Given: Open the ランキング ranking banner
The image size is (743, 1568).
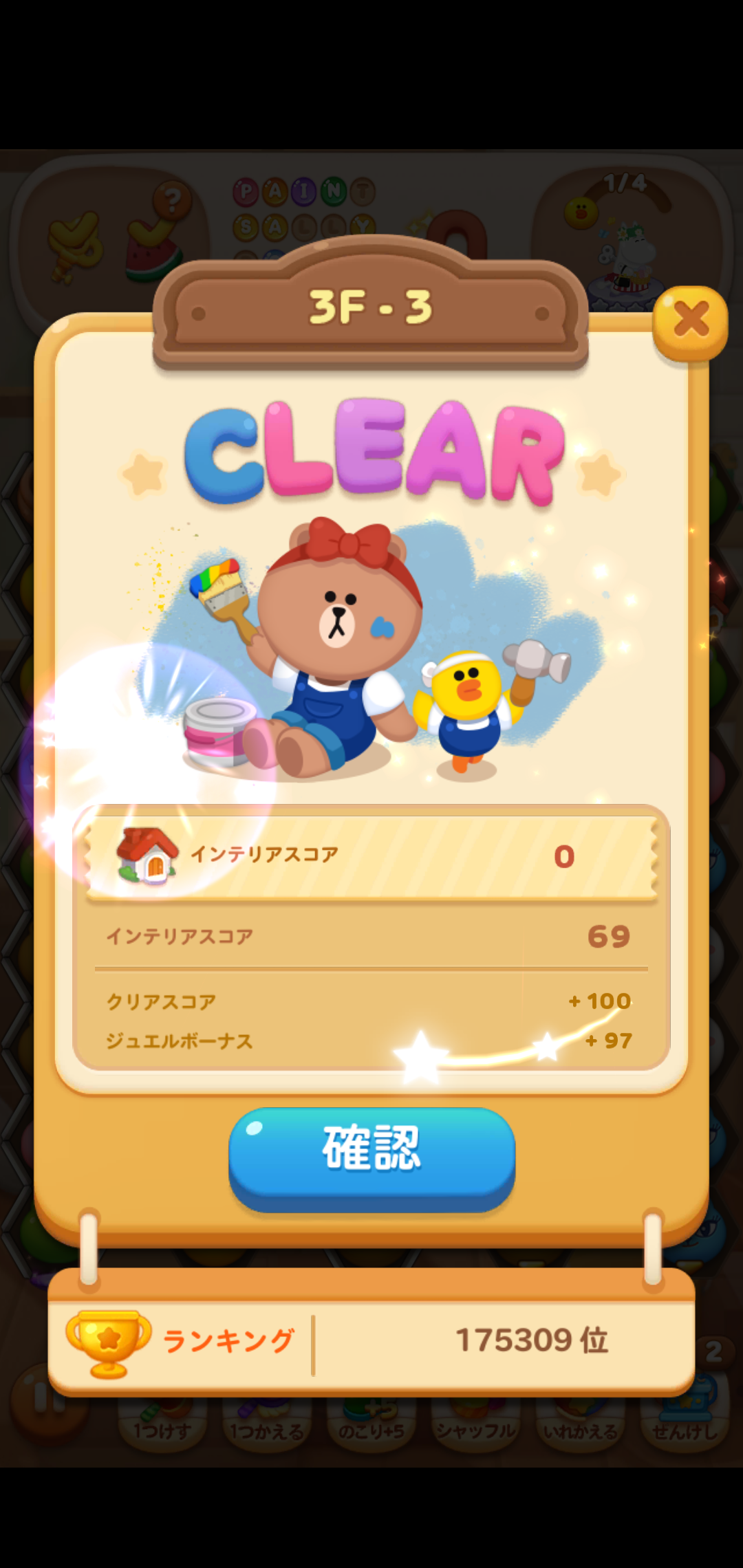Looking at the screenshot, I should tap(371, 1340).
